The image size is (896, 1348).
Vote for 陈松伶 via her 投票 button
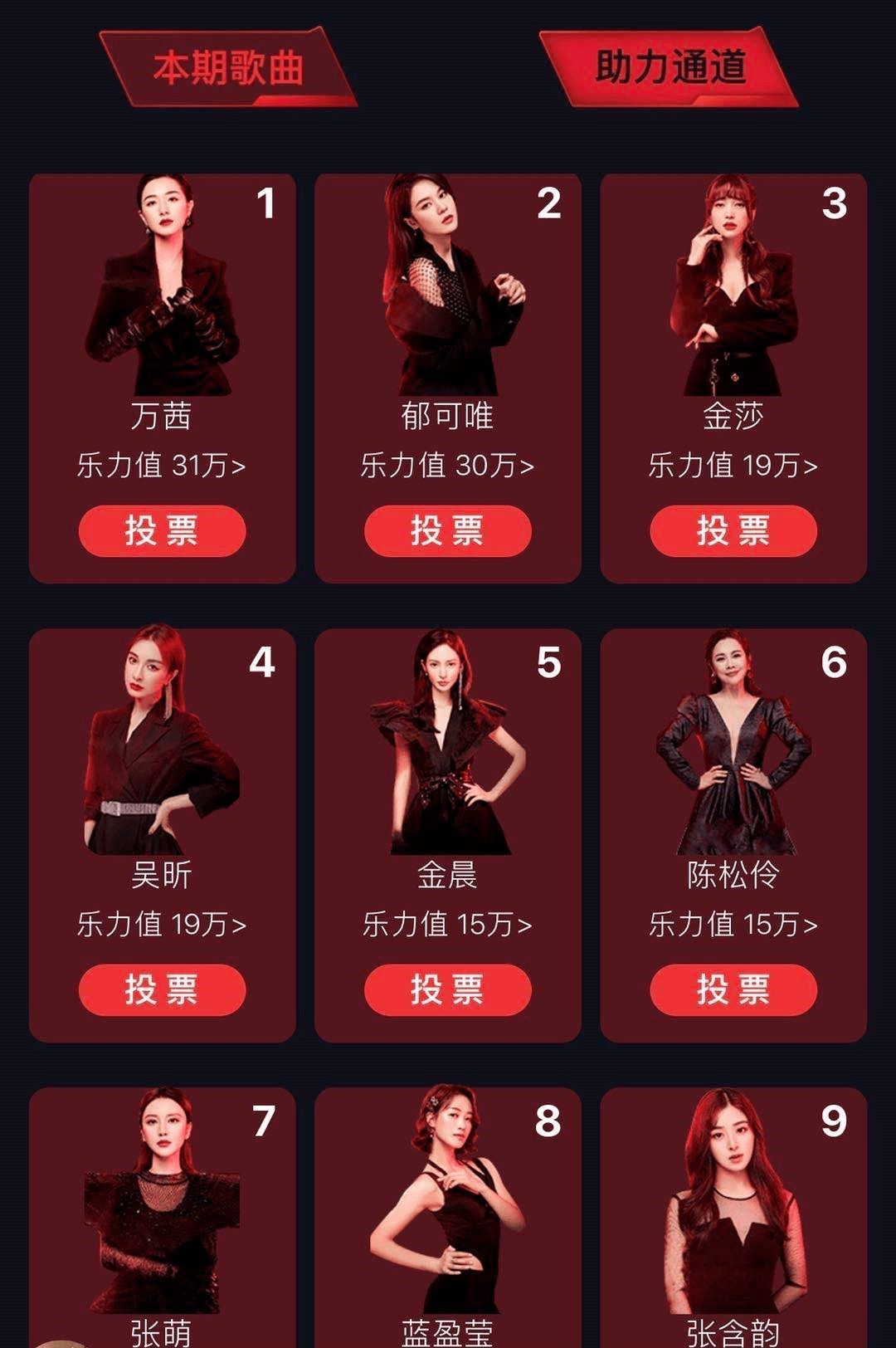[x=733, y=989]
